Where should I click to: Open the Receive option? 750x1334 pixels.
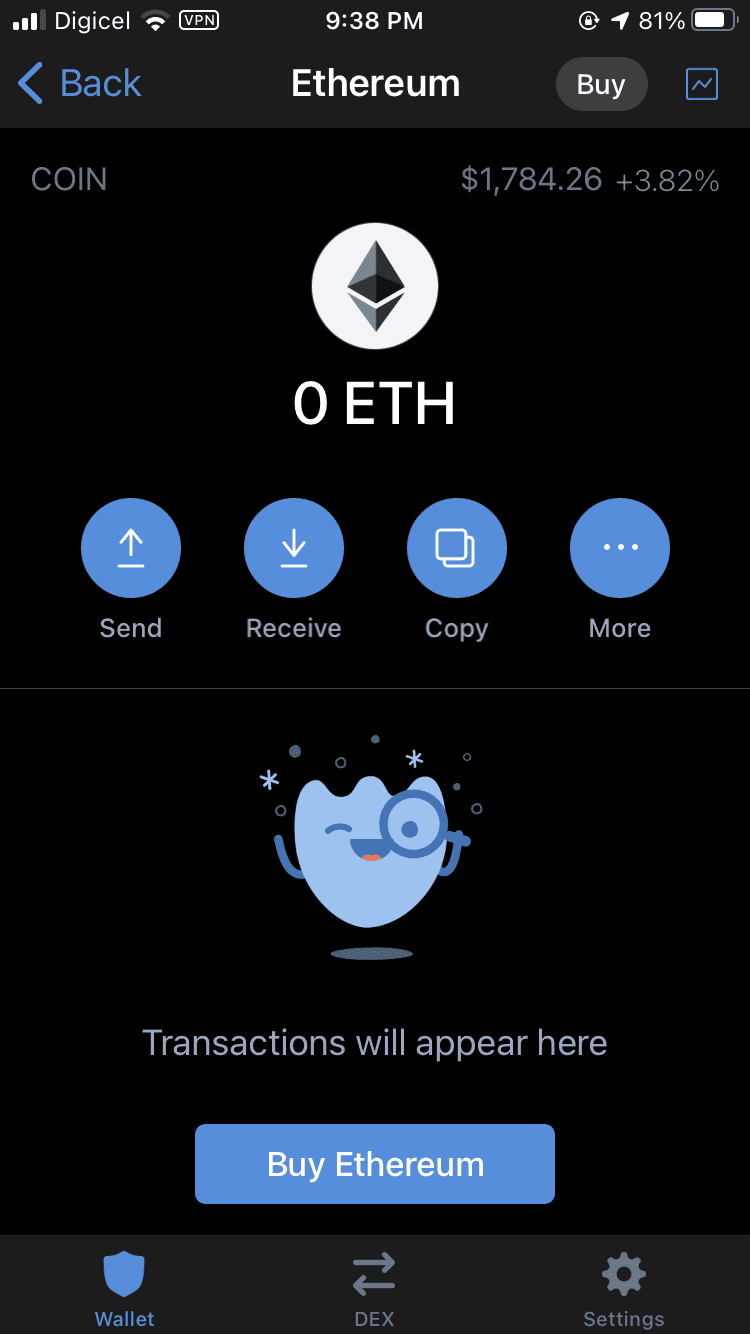294,548
